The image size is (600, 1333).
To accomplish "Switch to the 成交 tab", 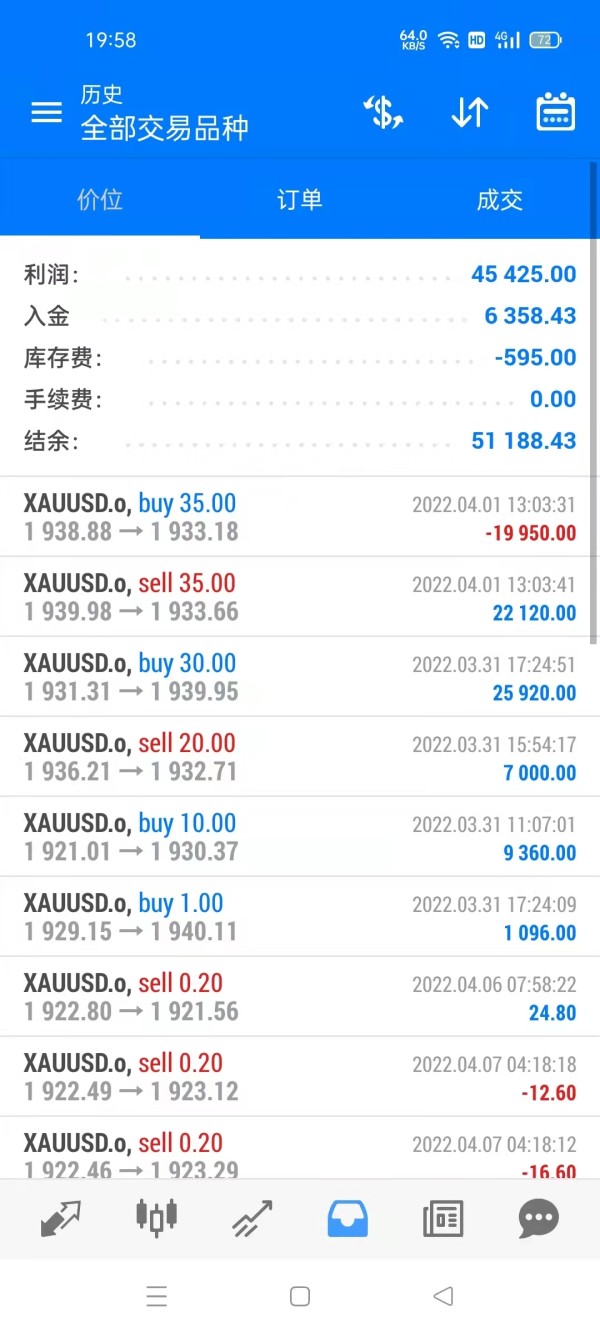I will pyautogui.click(x=499, y=199).
